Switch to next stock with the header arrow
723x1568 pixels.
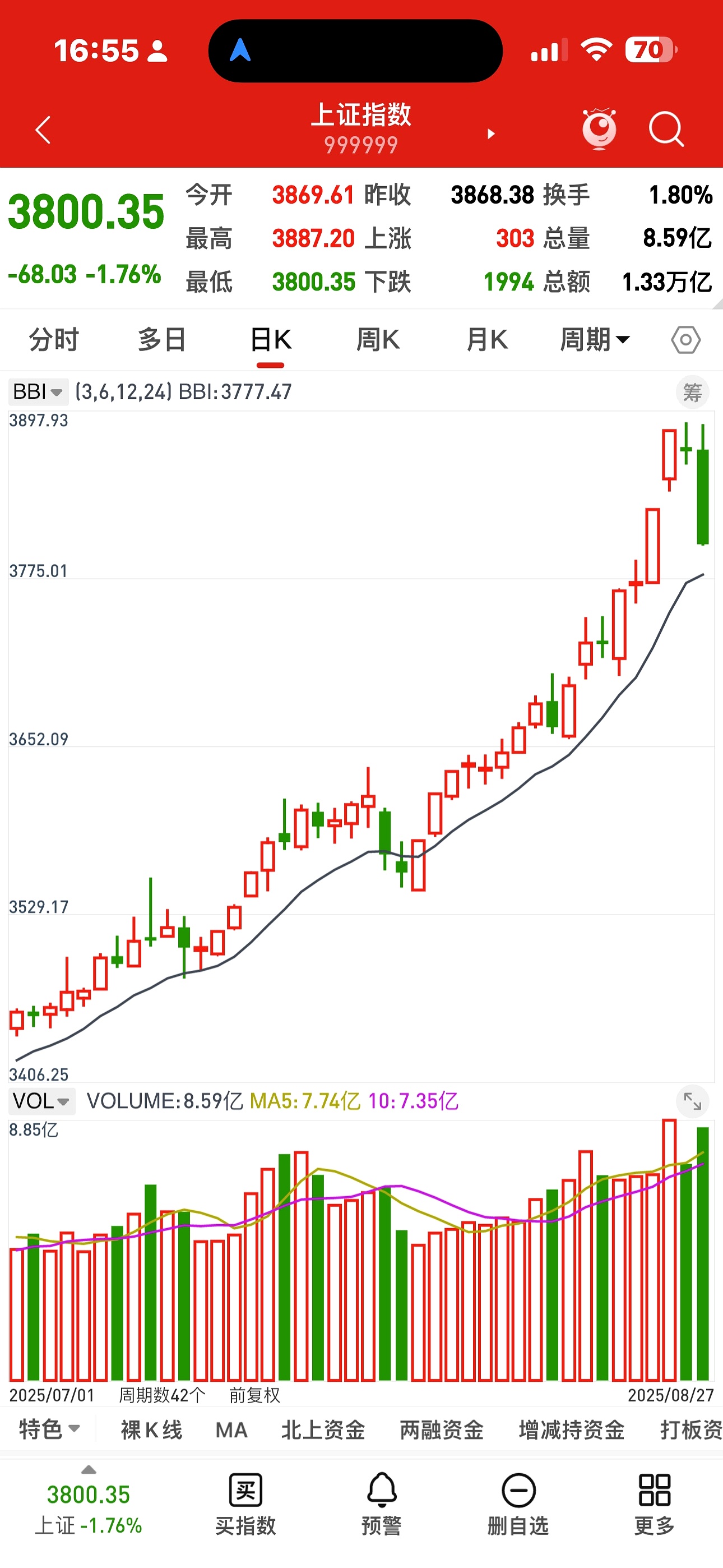click(x=490, y=133)
